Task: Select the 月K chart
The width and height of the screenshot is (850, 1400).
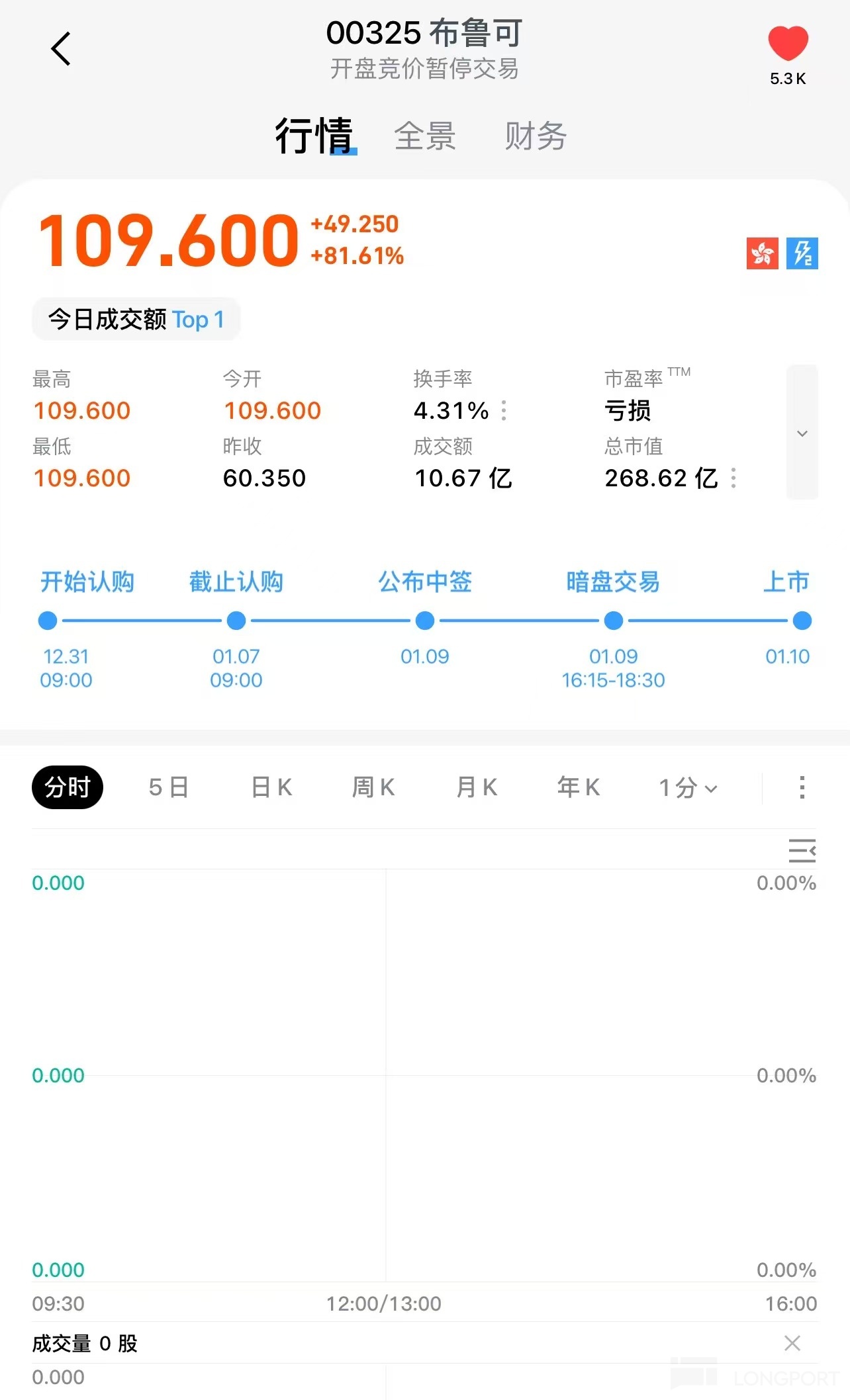Action: point(477,787)
